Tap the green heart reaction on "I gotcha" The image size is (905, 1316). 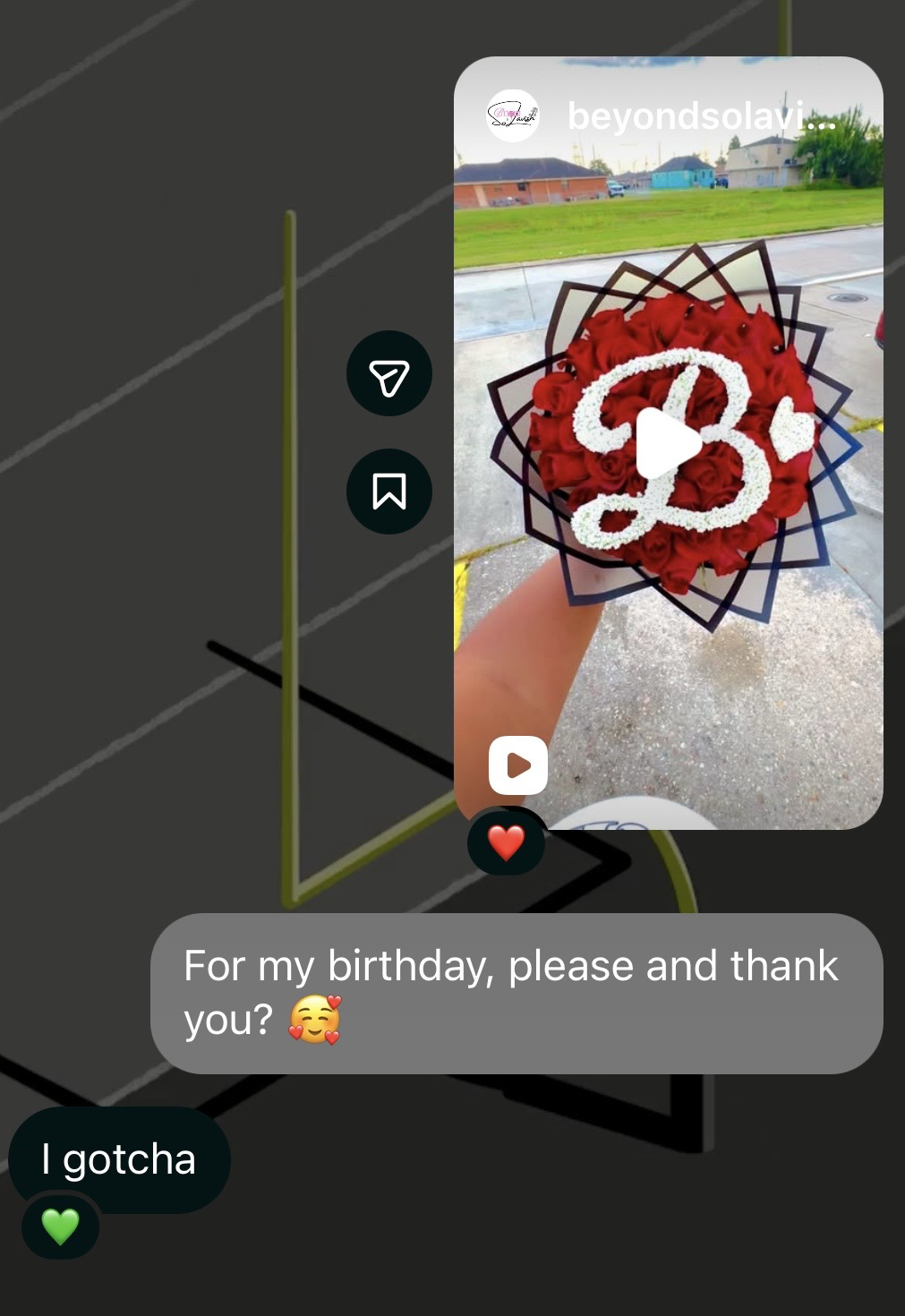(x=61, y=1226)
